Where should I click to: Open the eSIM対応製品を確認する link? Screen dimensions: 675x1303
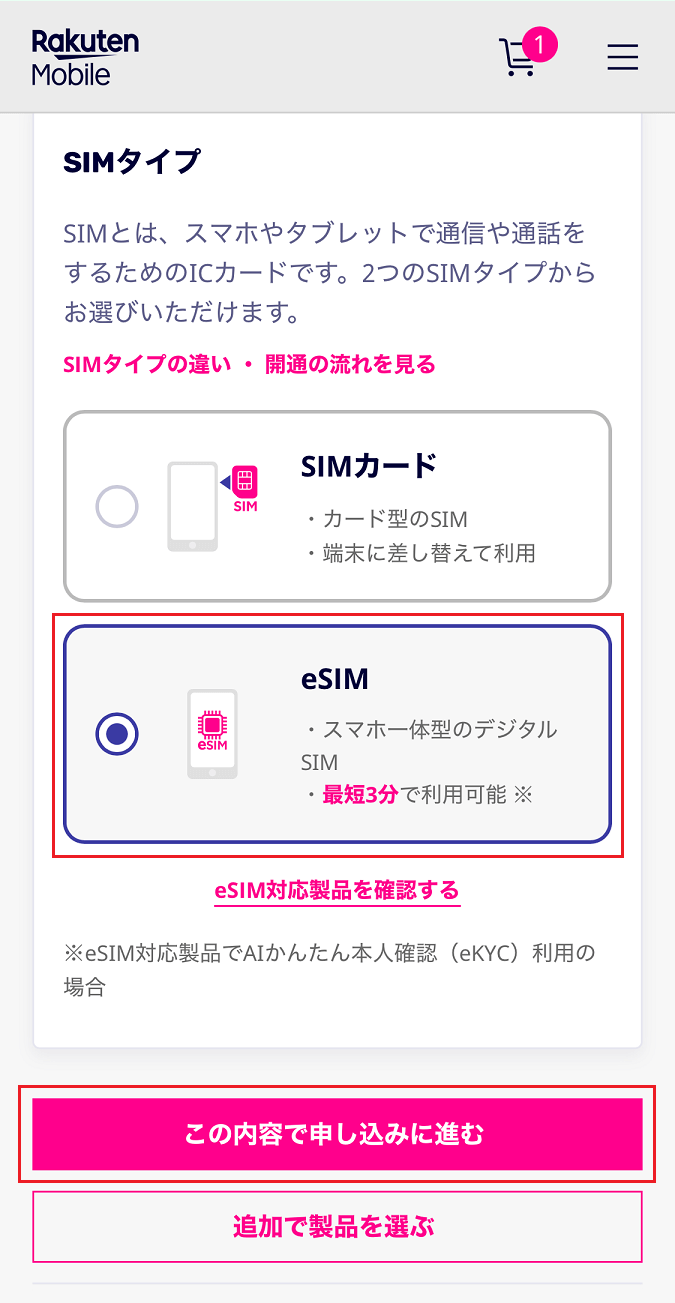tap(337, 890)
